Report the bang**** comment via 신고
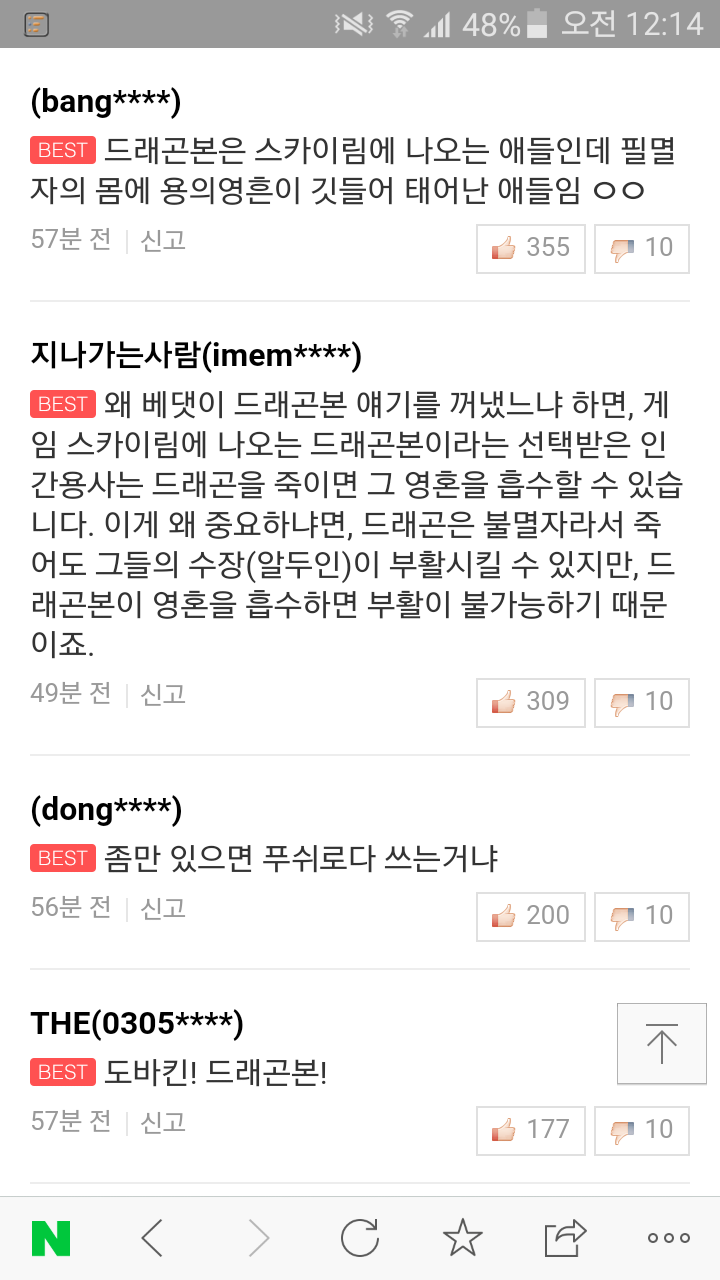Viewport: 720px width, 1280px height. click(163, 240)
